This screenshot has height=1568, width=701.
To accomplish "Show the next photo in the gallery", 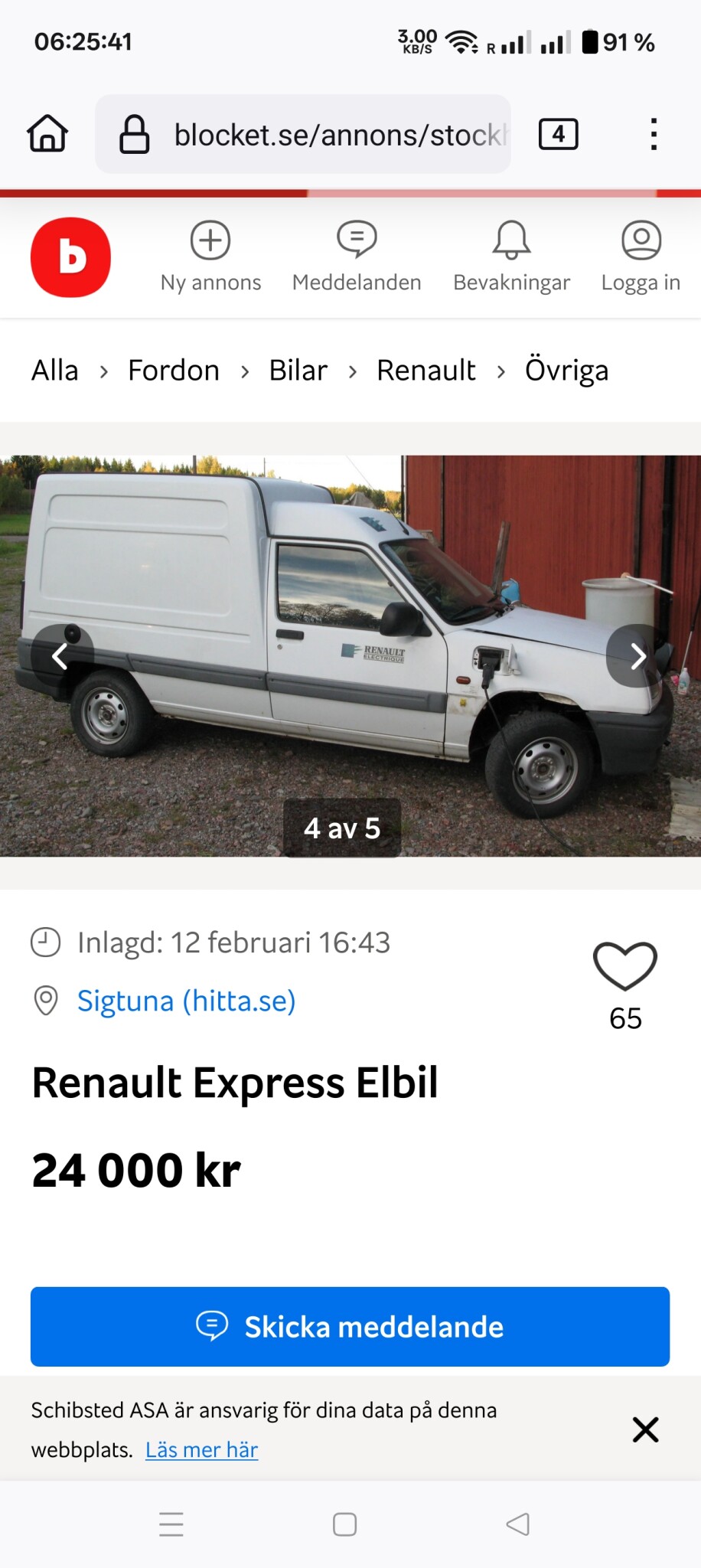I will tap(637, 656).
